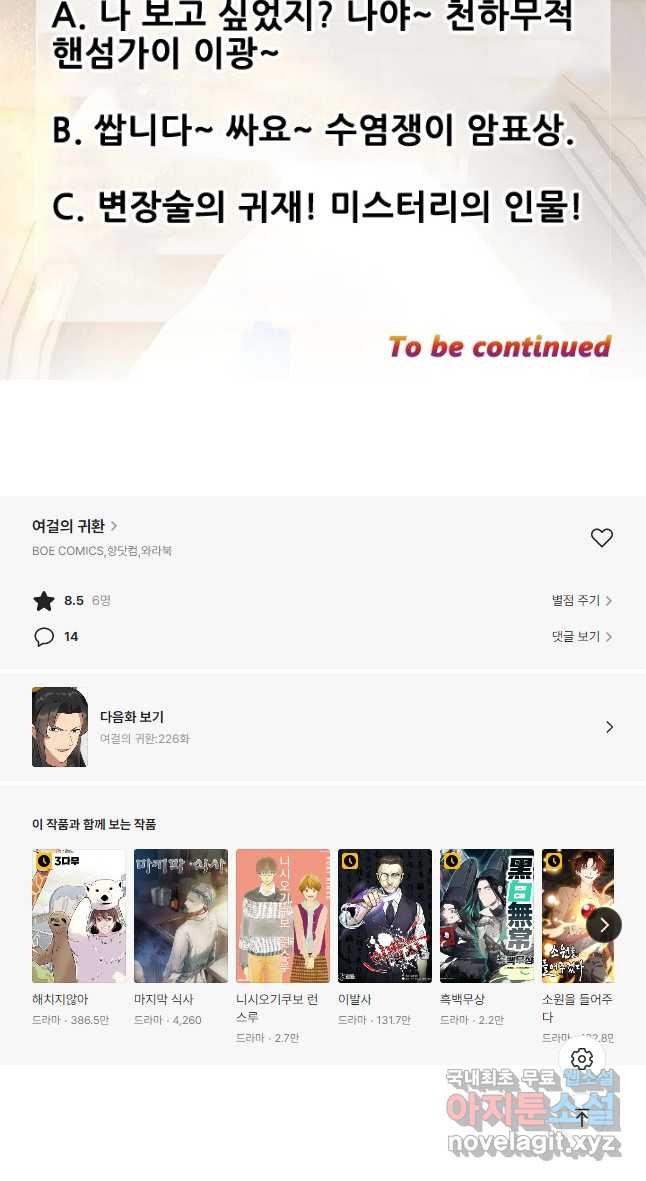Open 해치지않아 webtoon
This screenshot has height=1181, width=646.
[x=79, y=916]
